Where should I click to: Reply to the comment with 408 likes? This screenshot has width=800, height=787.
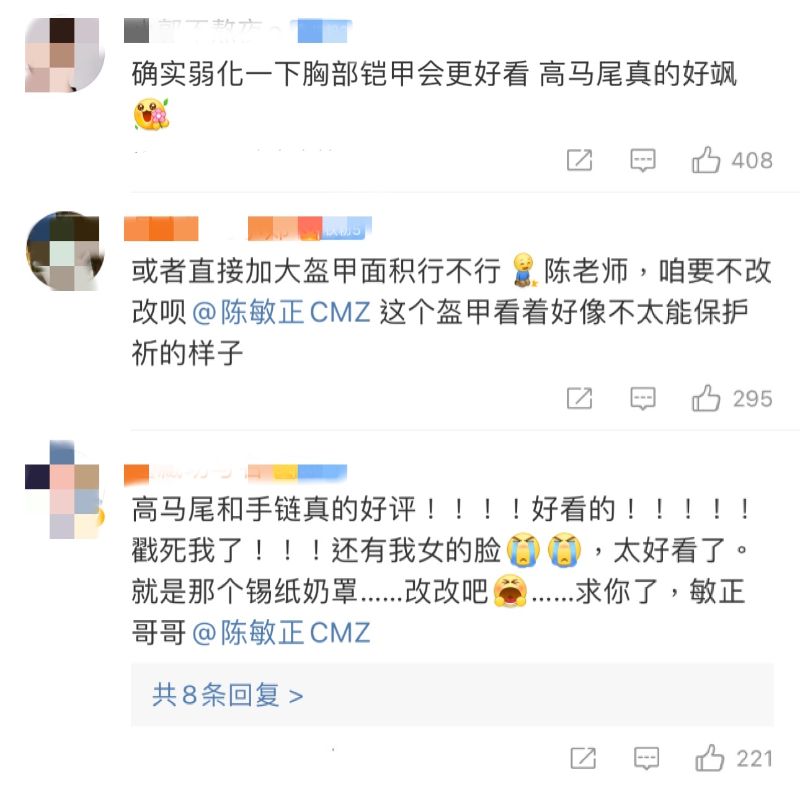pos(642,160)
